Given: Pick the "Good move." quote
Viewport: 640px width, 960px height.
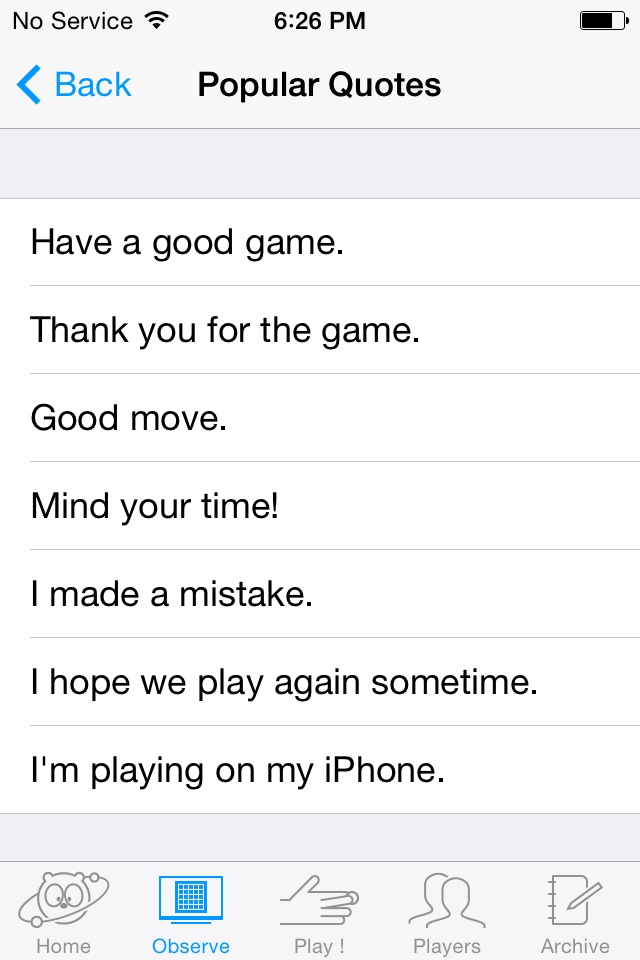Looking at the screenshot, I should [320, 418].
